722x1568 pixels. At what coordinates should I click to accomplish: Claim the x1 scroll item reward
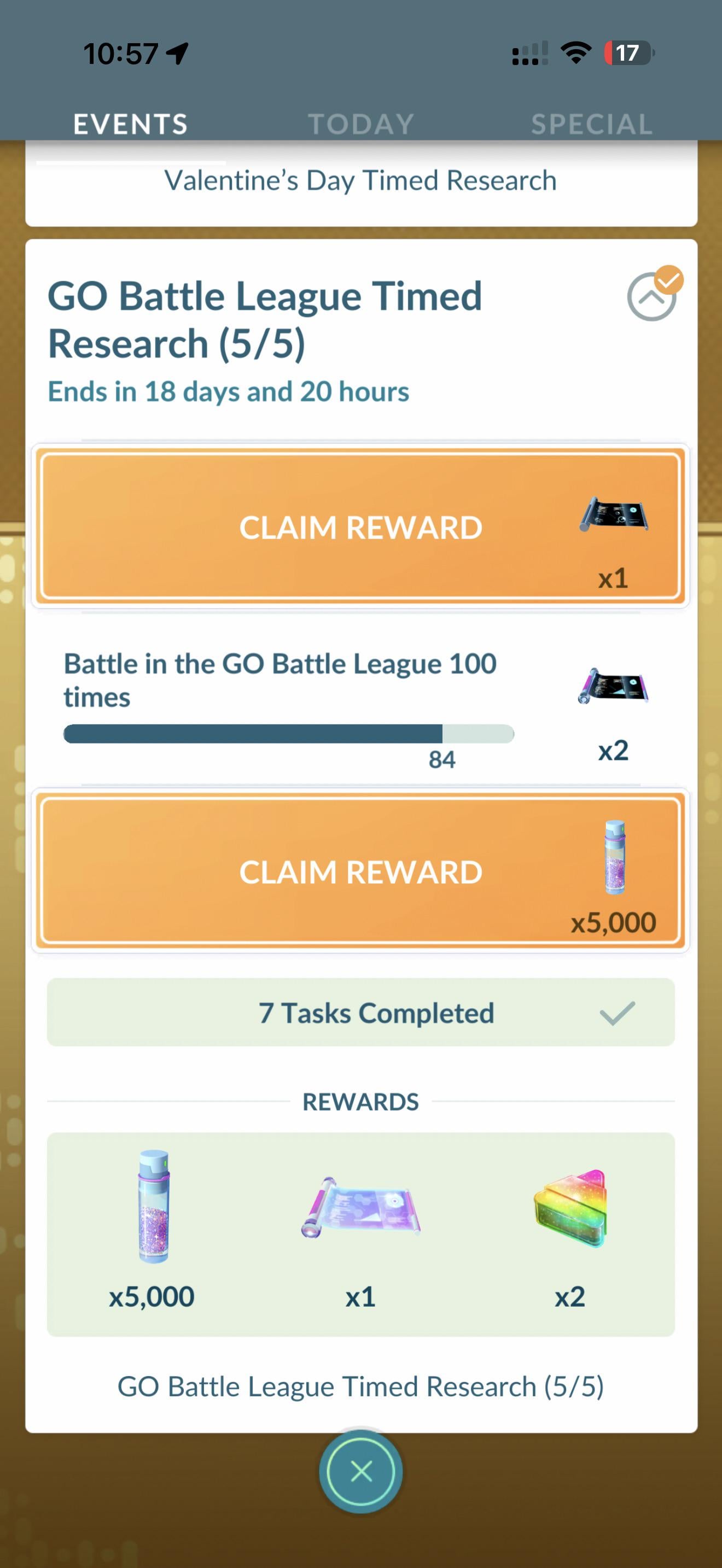(360, 526)
